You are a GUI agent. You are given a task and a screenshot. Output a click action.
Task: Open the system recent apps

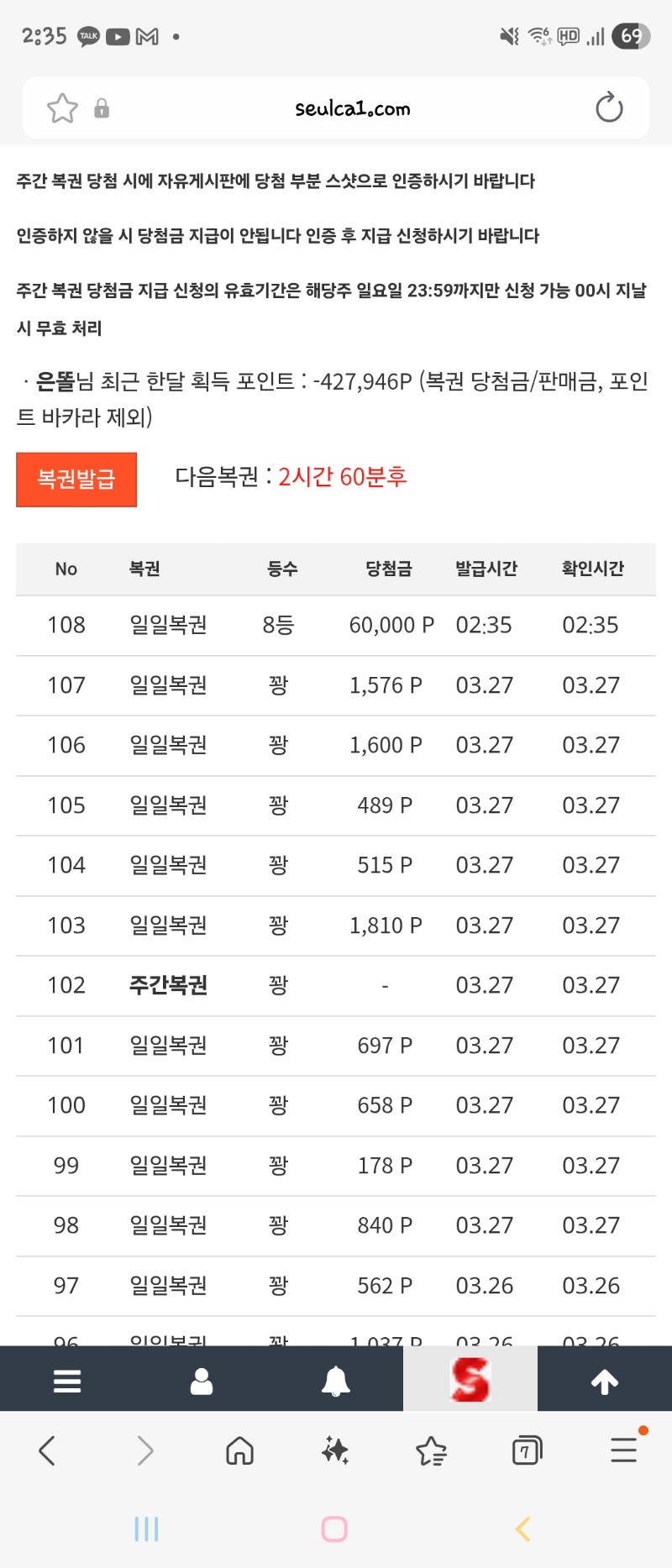pyautogui.click(x=146, y=1529)
